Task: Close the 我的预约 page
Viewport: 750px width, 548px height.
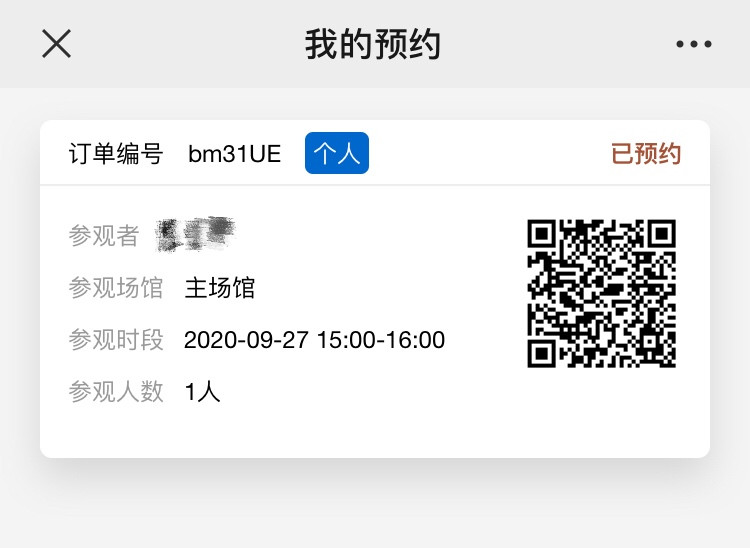Action: point(56,44)
